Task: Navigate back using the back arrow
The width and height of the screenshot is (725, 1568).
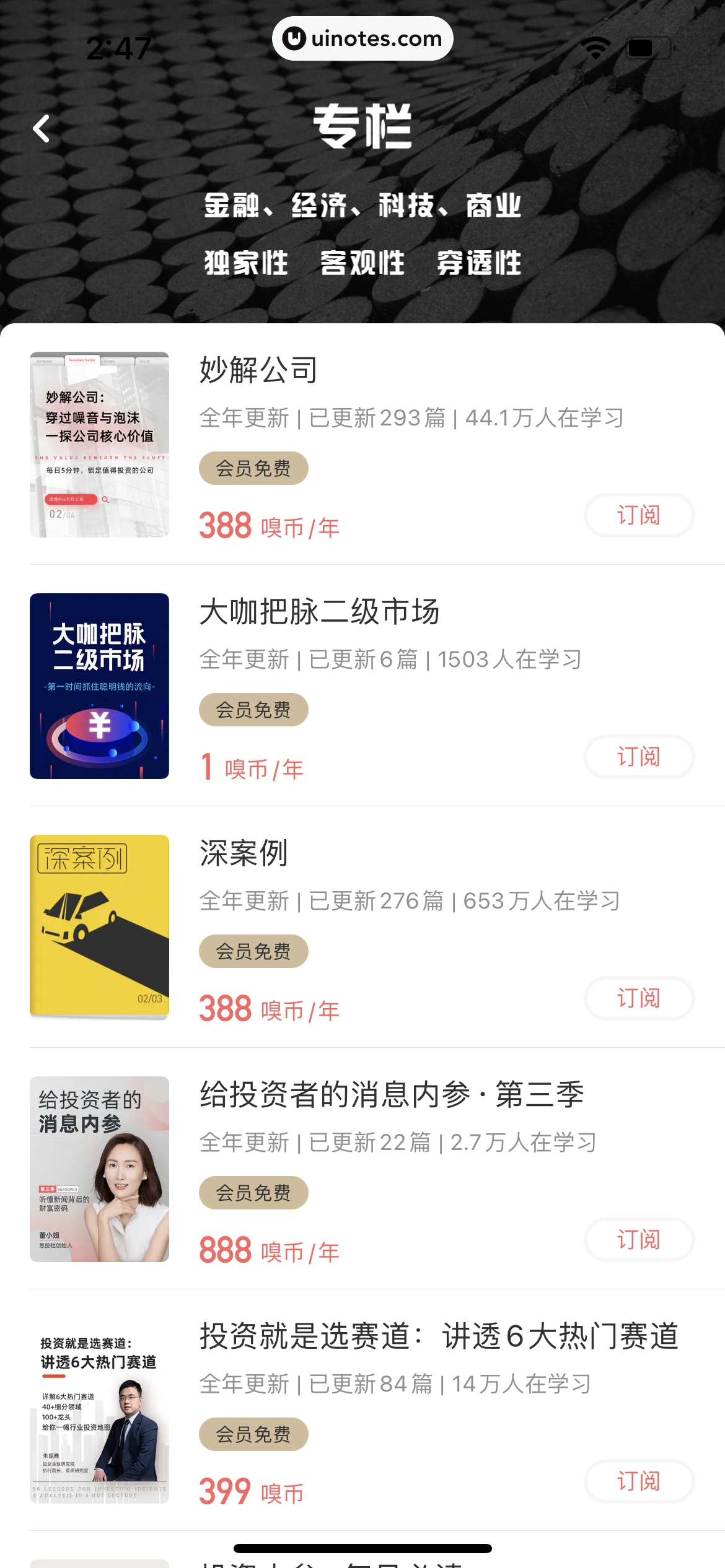Action: pos(41,129)
